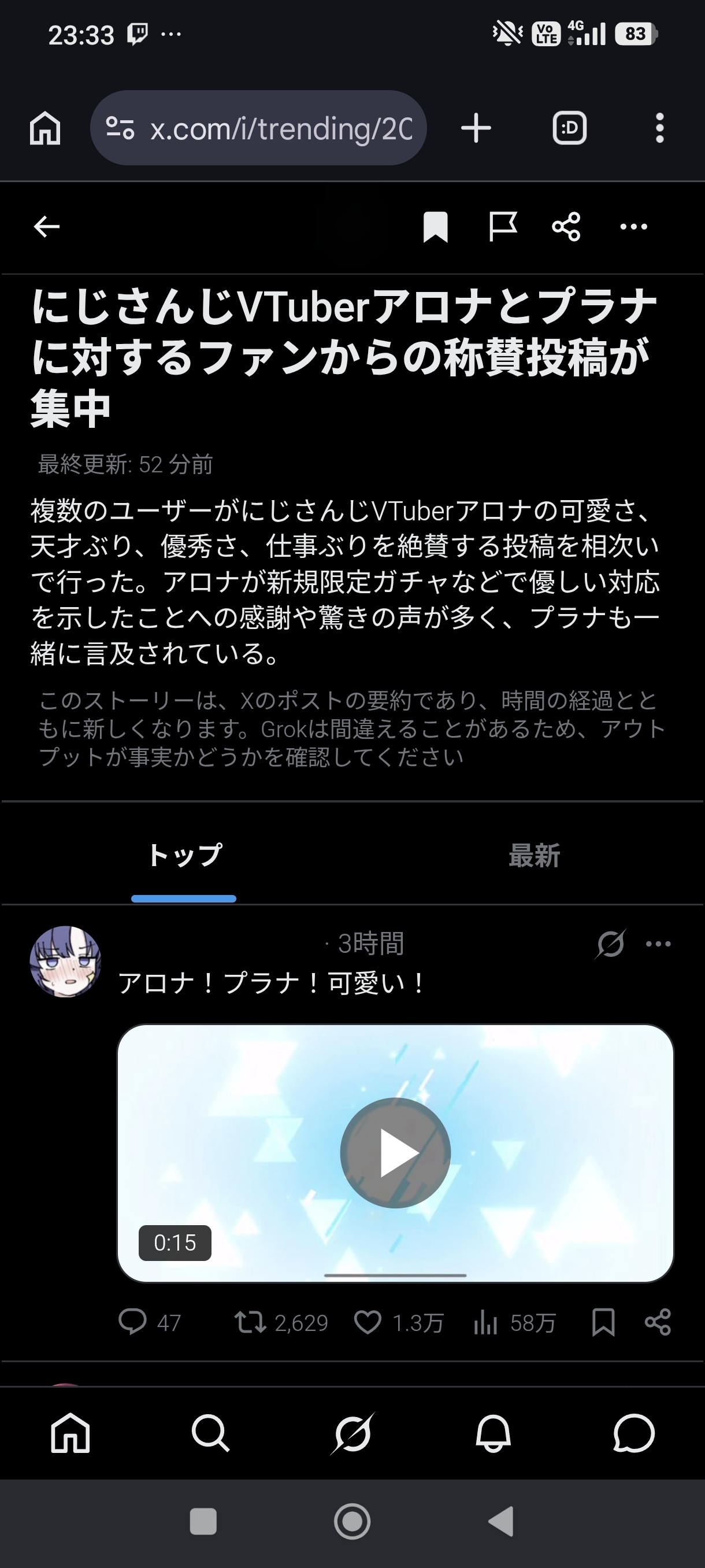The height and width of the screenshot is (1568, 705).
Task: Share this trending story
Action: 566,227
